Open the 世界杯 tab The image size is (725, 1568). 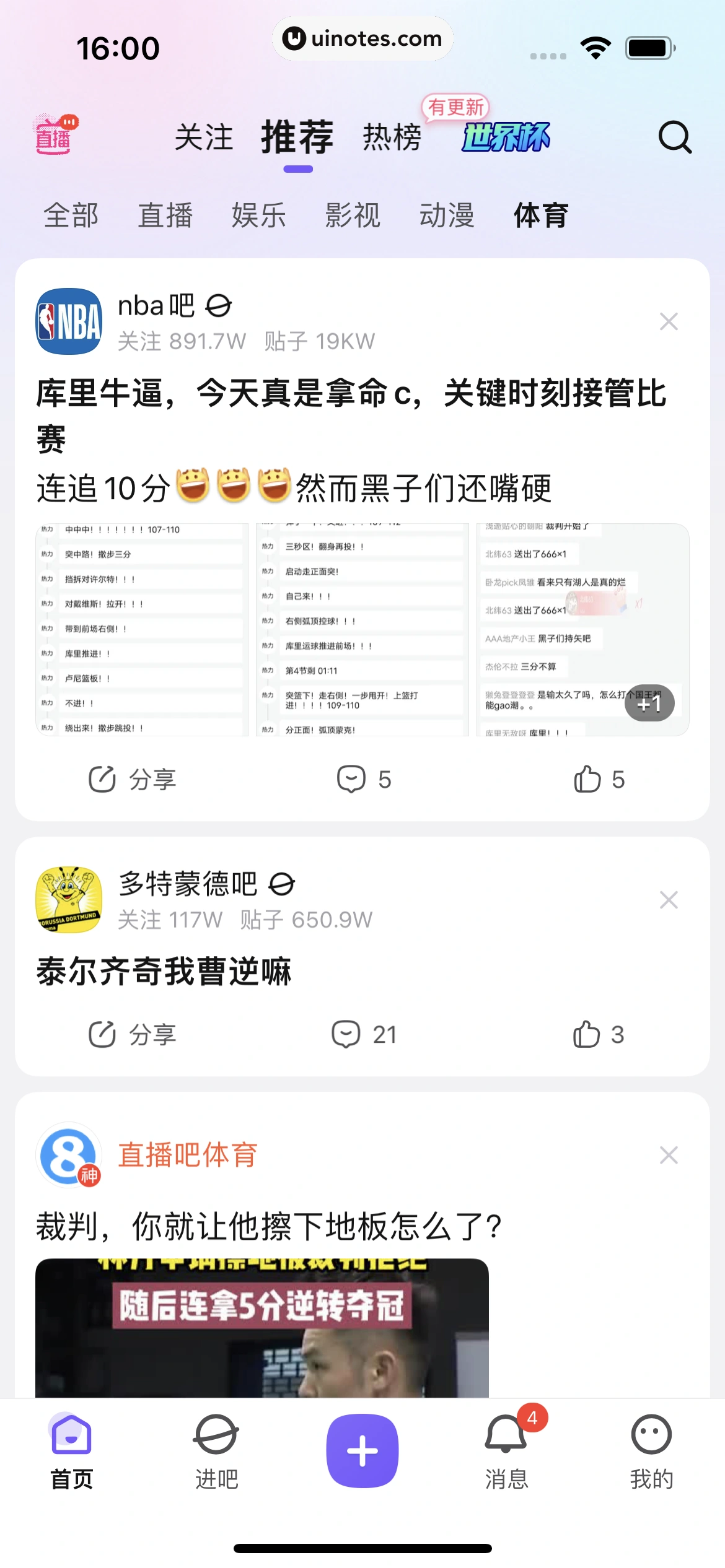[x=506, y=137]
